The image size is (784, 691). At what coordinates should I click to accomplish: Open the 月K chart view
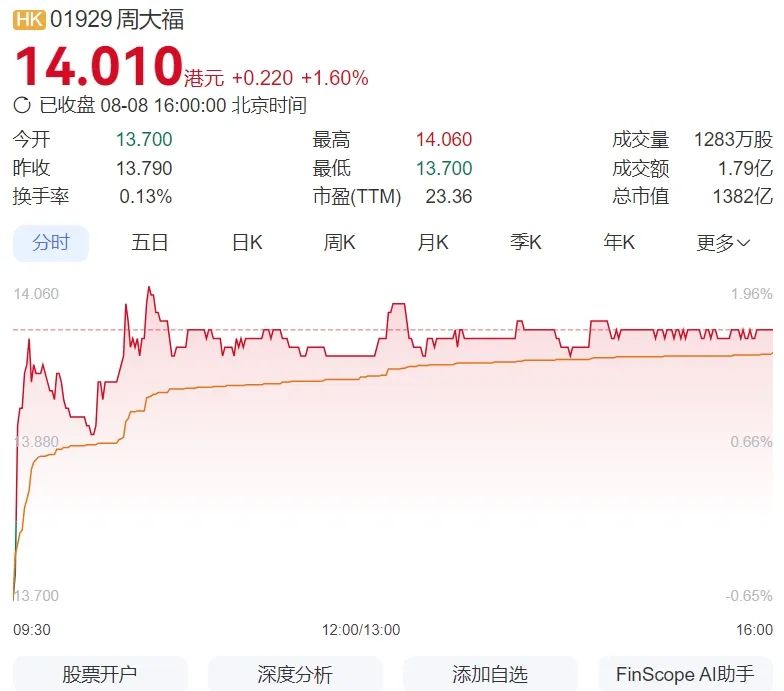[433, 243]
